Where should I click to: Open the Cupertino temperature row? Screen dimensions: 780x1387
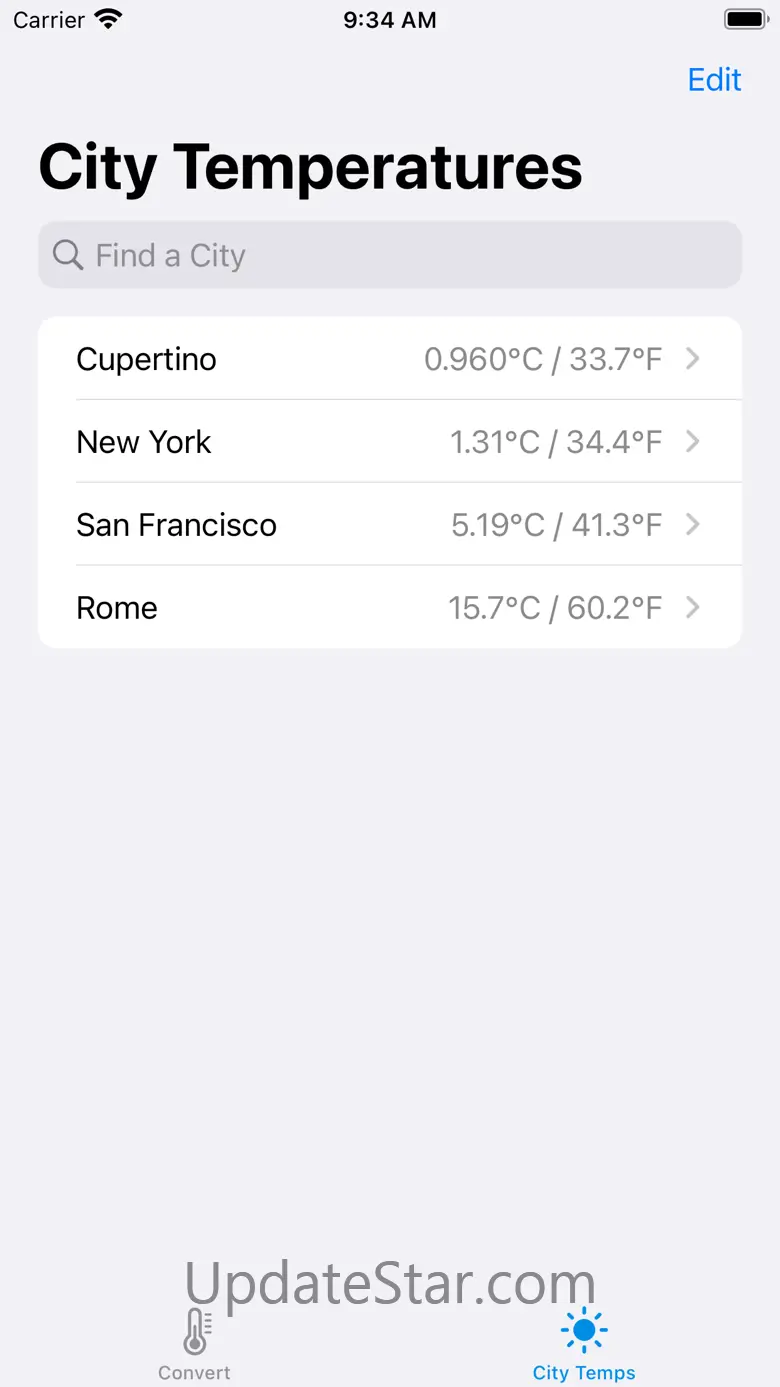tap(390, 358)
